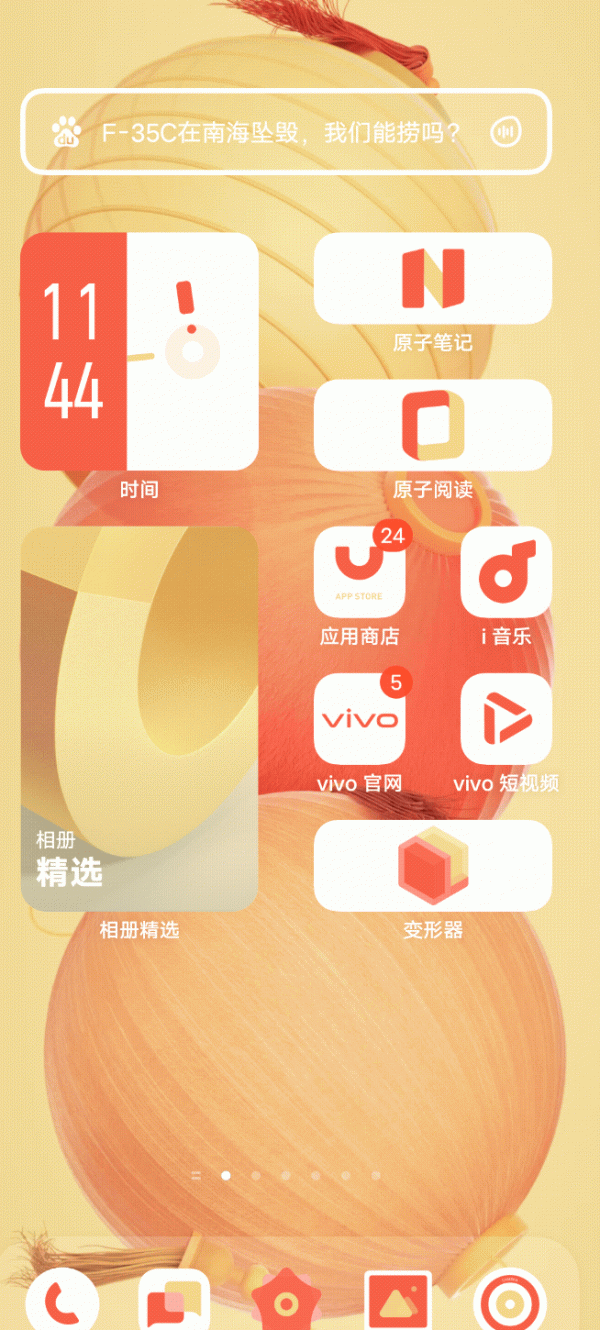Tap the voice search icon in search bar
The width and height of the screenshot is (600, 1330).
[x=506, y=131]
